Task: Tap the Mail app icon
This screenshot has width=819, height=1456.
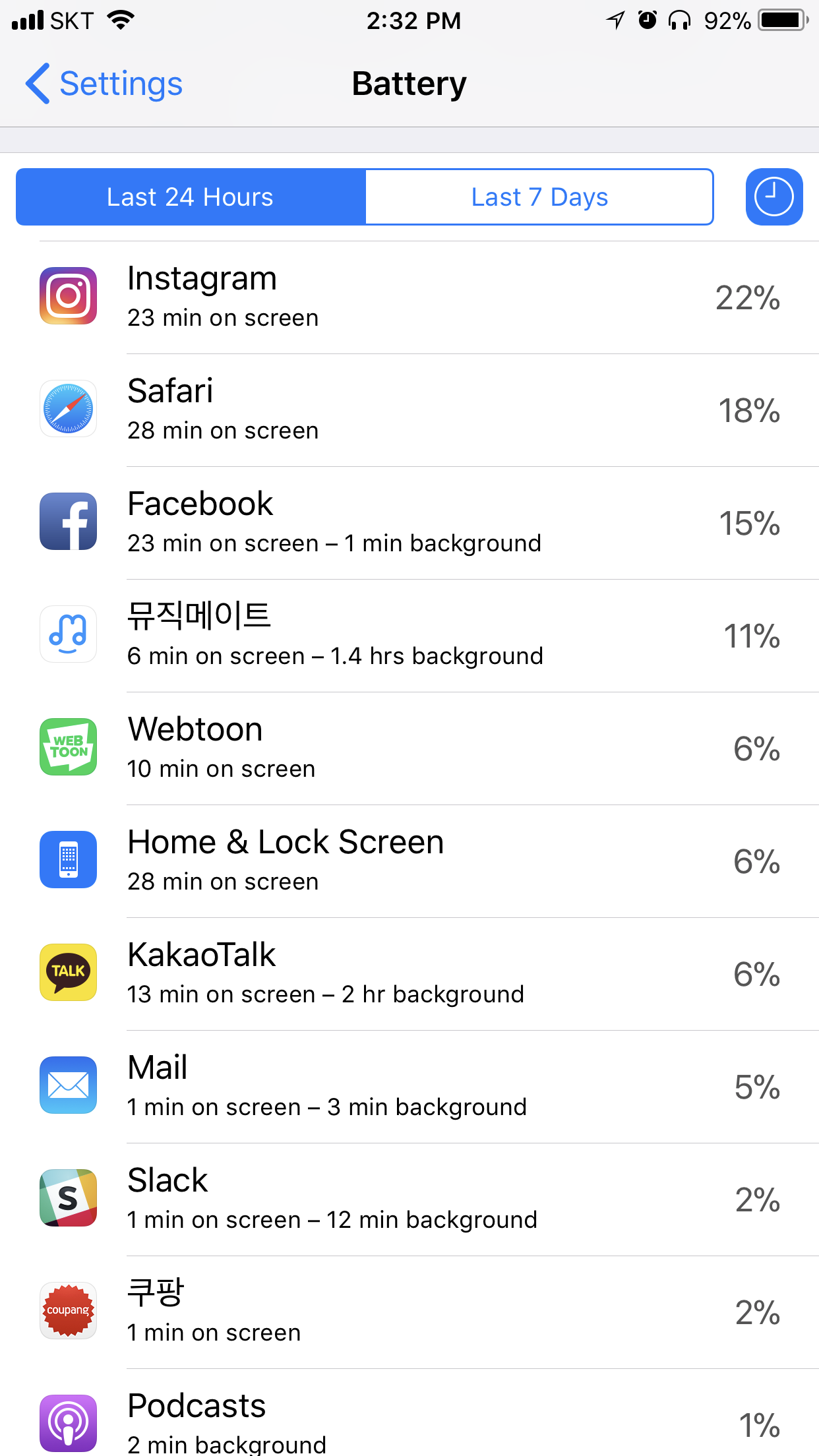Action: tap(68, 1085)
